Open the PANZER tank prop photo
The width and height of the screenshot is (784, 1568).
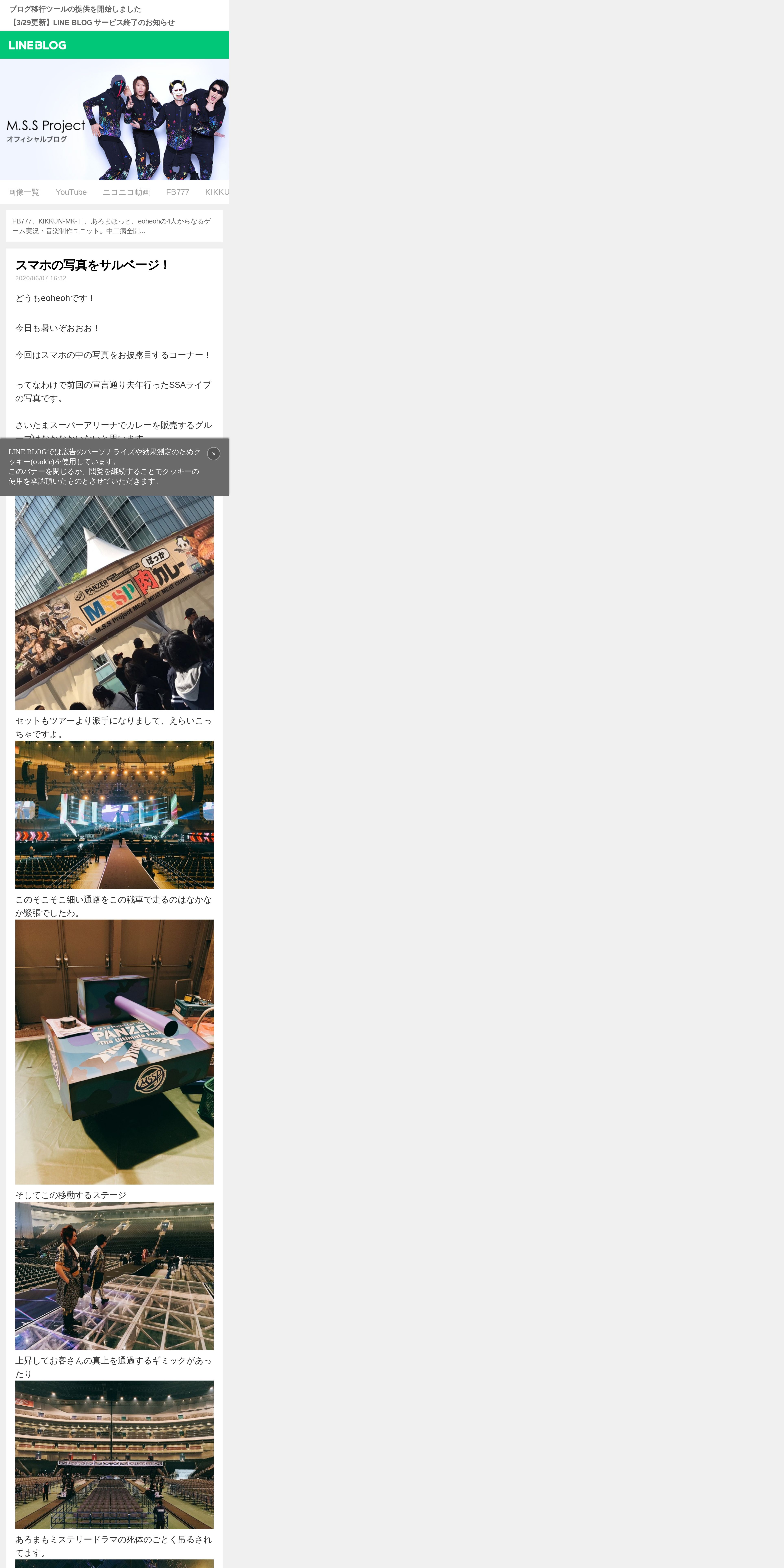coord(114,1052)
